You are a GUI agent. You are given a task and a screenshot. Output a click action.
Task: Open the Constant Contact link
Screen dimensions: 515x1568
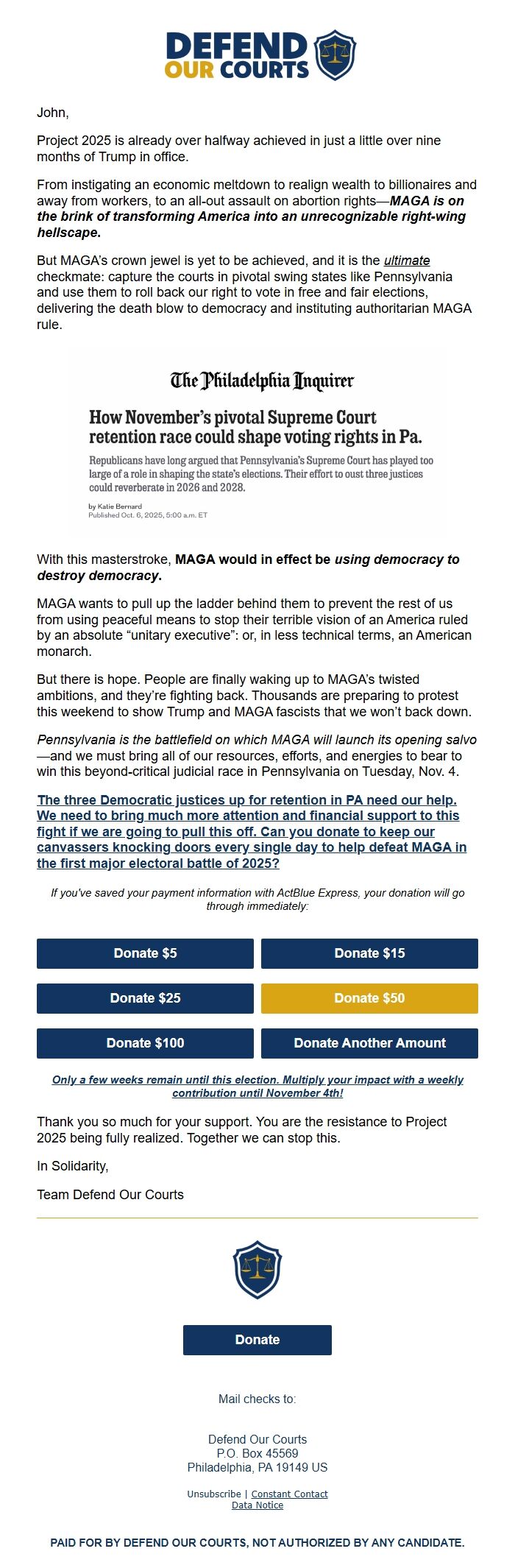point(289,1494)
